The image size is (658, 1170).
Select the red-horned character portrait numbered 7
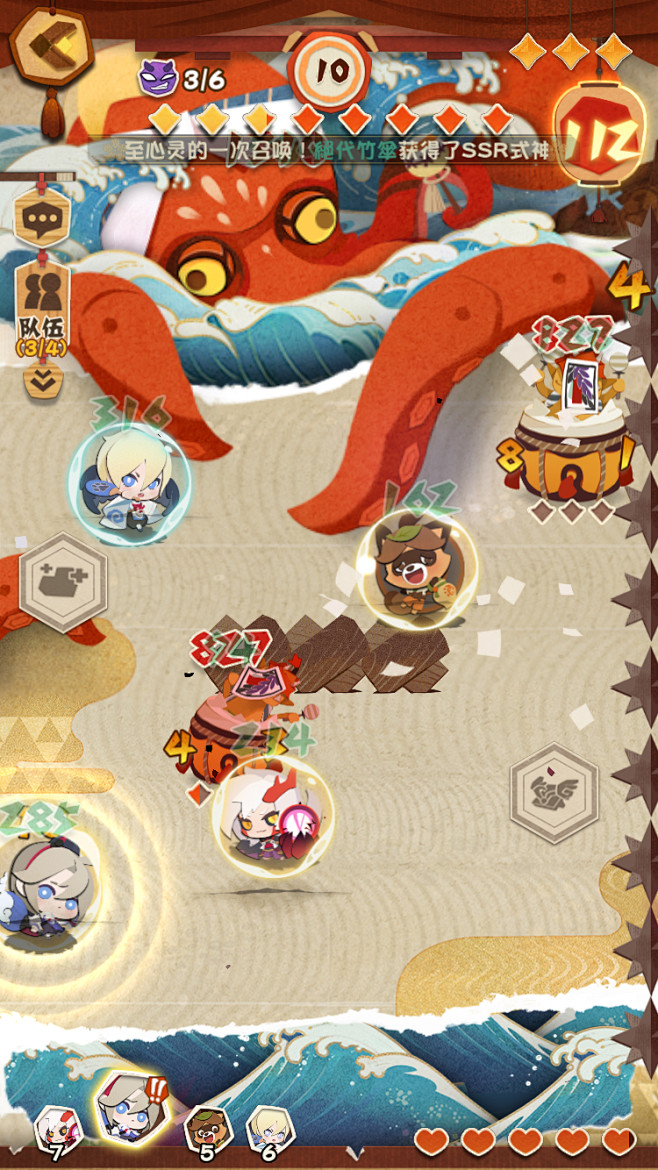pyautogui.click(x=57, y=1132)
